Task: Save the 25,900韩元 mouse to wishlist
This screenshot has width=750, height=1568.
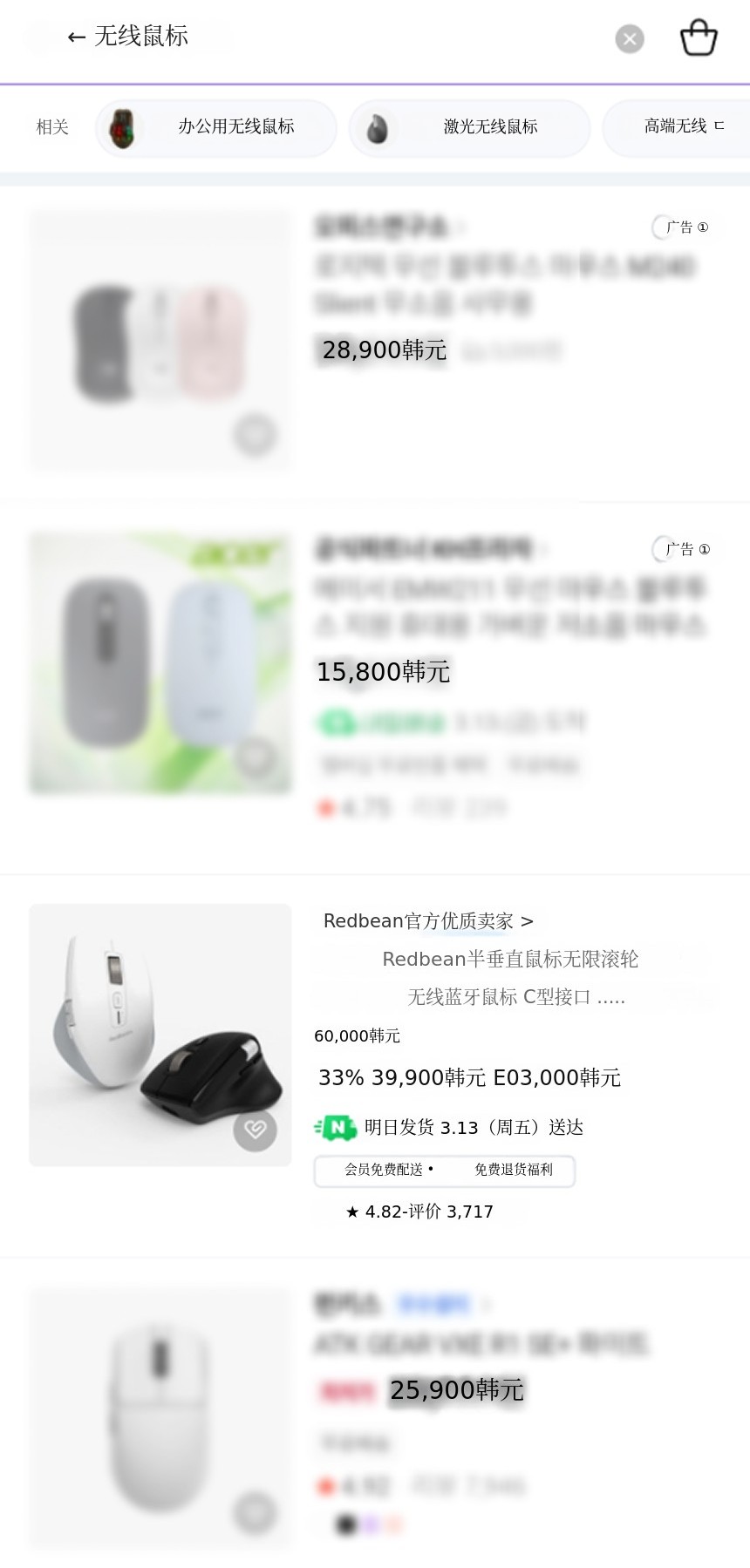Action: click(255, 1512)
